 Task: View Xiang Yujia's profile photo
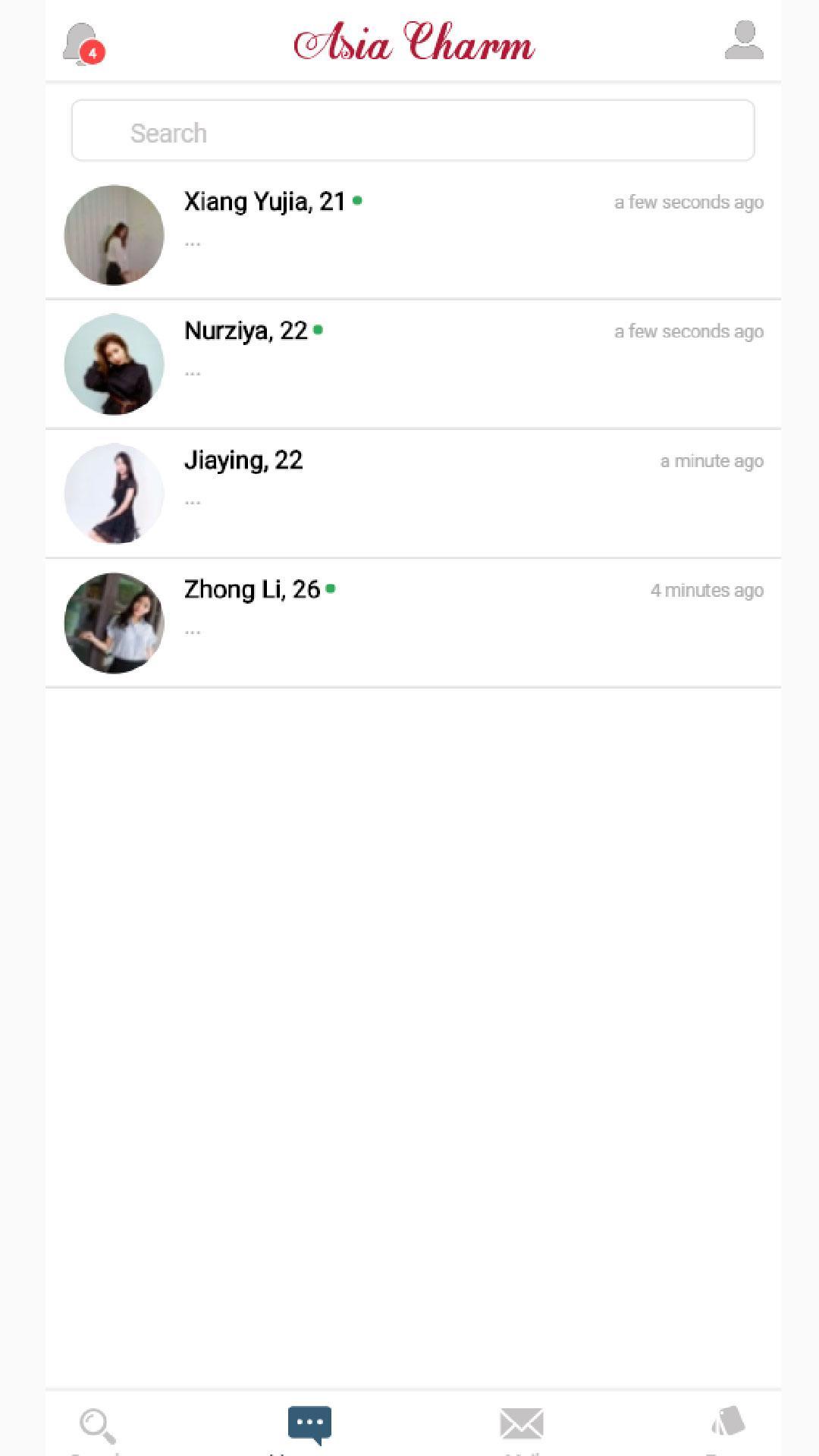click(114, 235)
